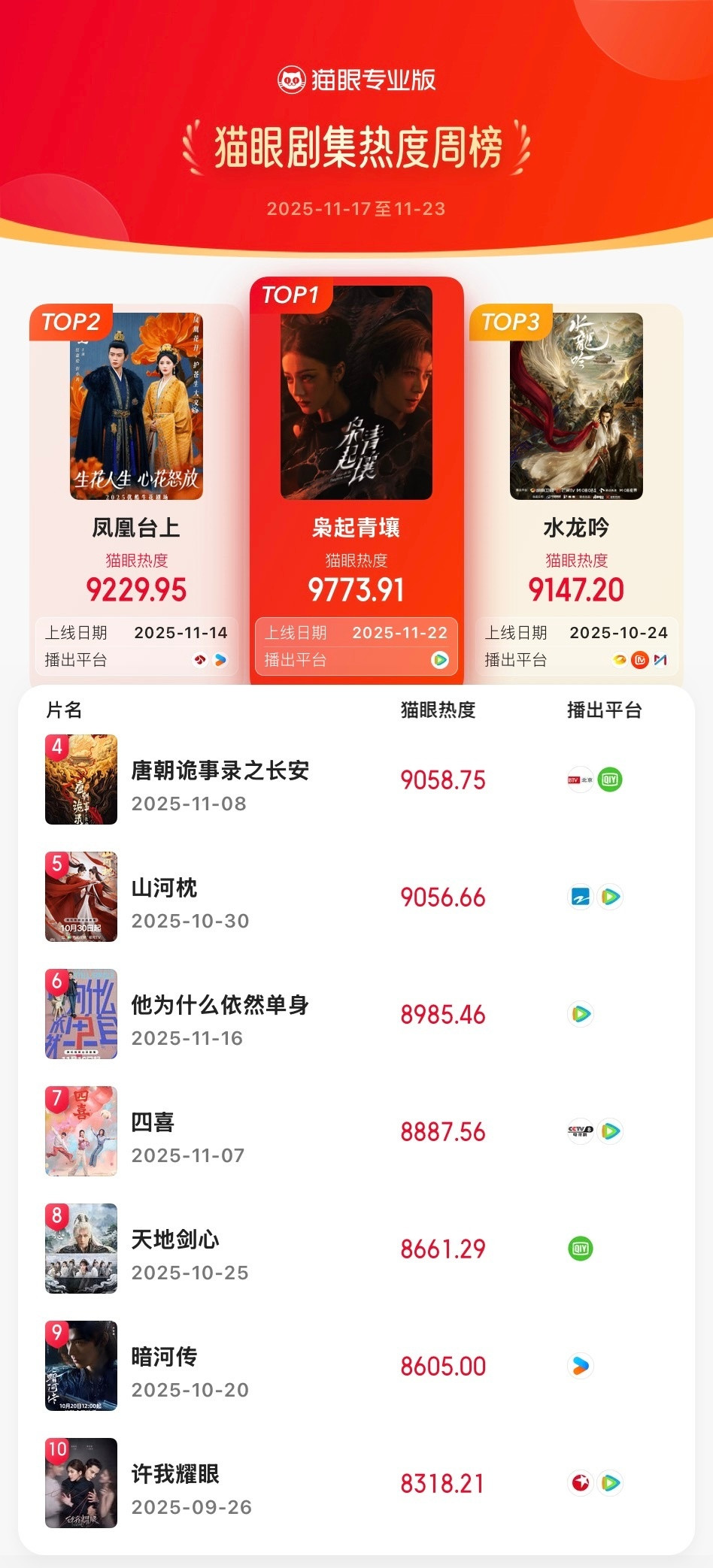Select the iQIYI platform icon for 天地剑心

580,1249
